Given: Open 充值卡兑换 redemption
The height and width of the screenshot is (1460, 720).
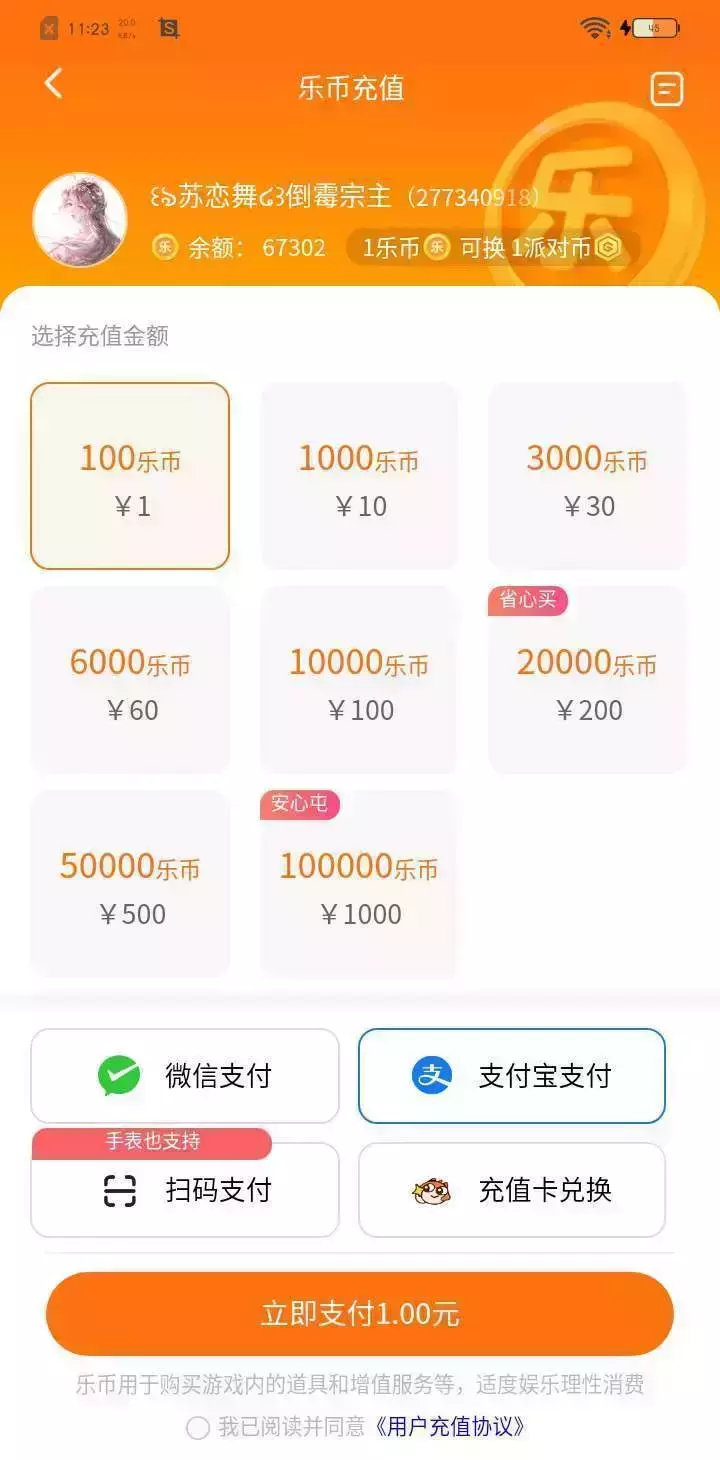Looking at the screenshot, I should coord(512,1190).
